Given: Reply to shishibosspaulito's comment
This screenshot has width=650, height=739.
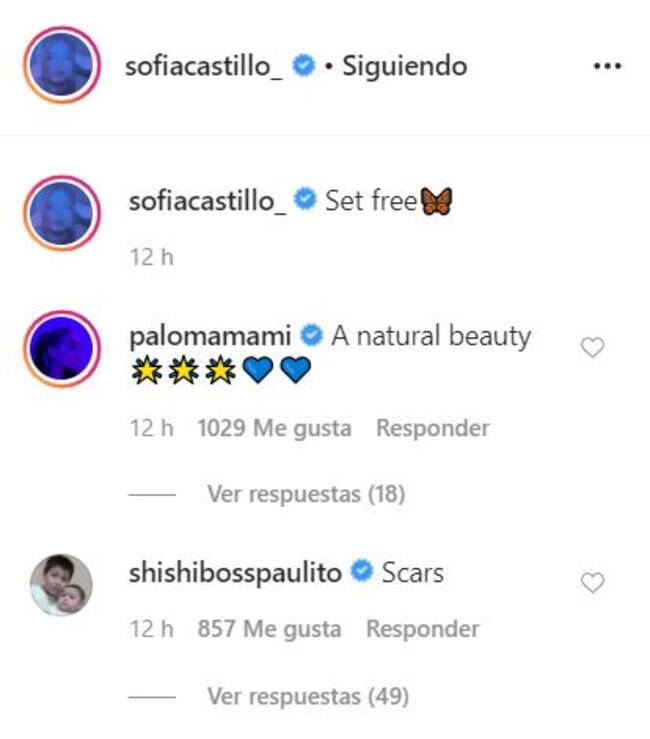Looking at the screenshot, I should coord(422,630).
